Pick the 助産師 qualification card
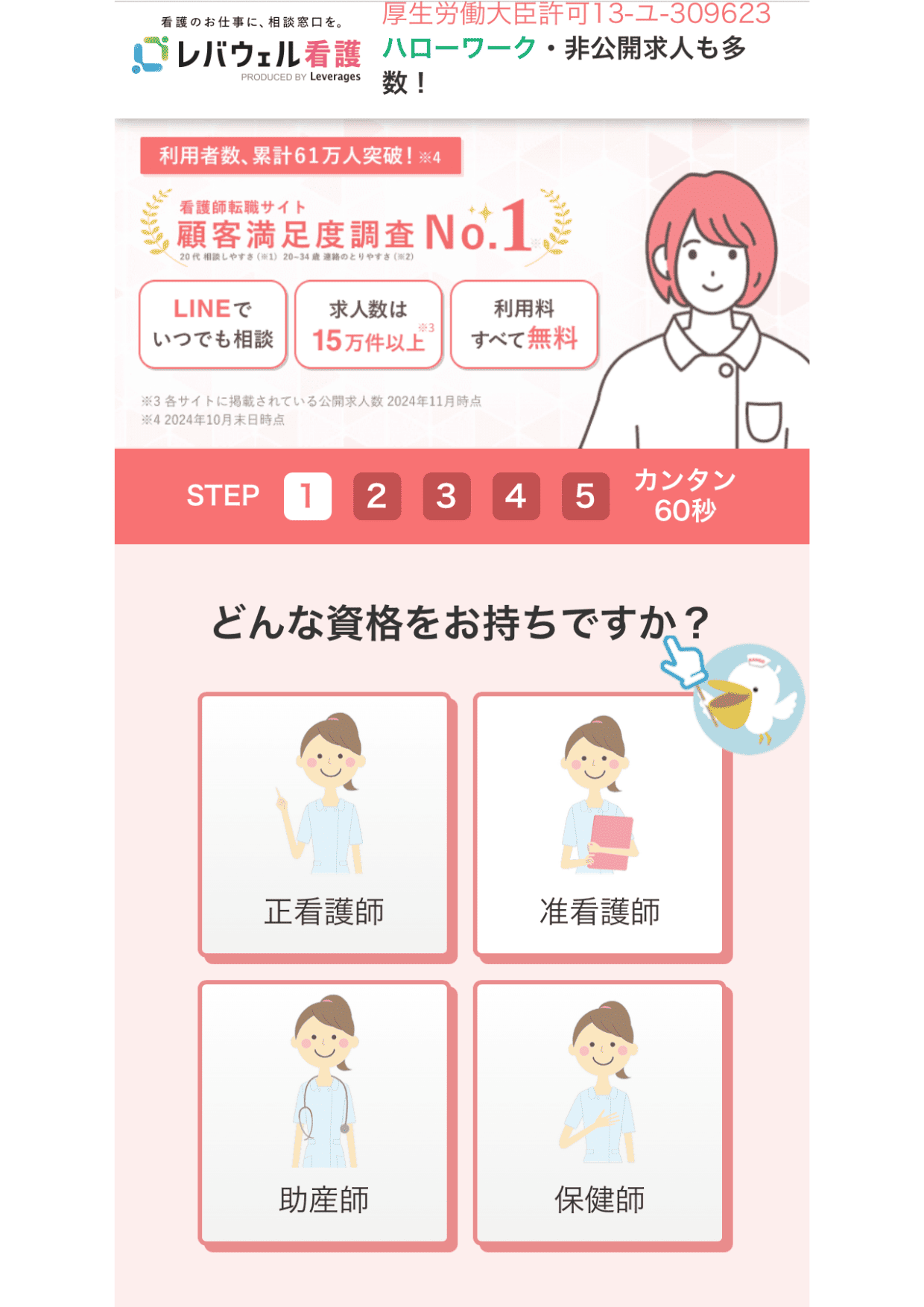Viewport: 924px width, 1307px height. click(x=325, y=1113)
